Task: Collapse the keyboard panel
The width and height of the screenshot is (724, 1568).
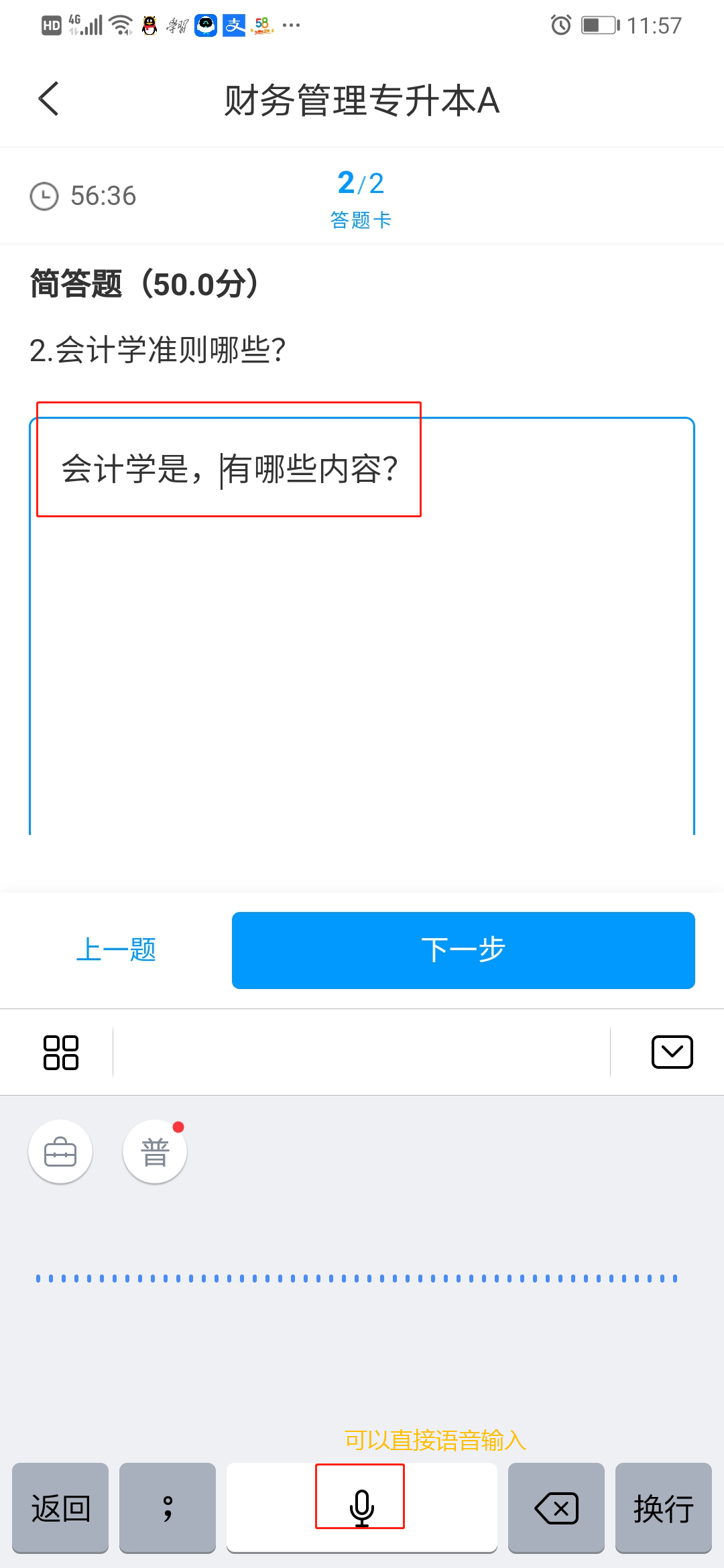Action: click(x=672, y=1052)
